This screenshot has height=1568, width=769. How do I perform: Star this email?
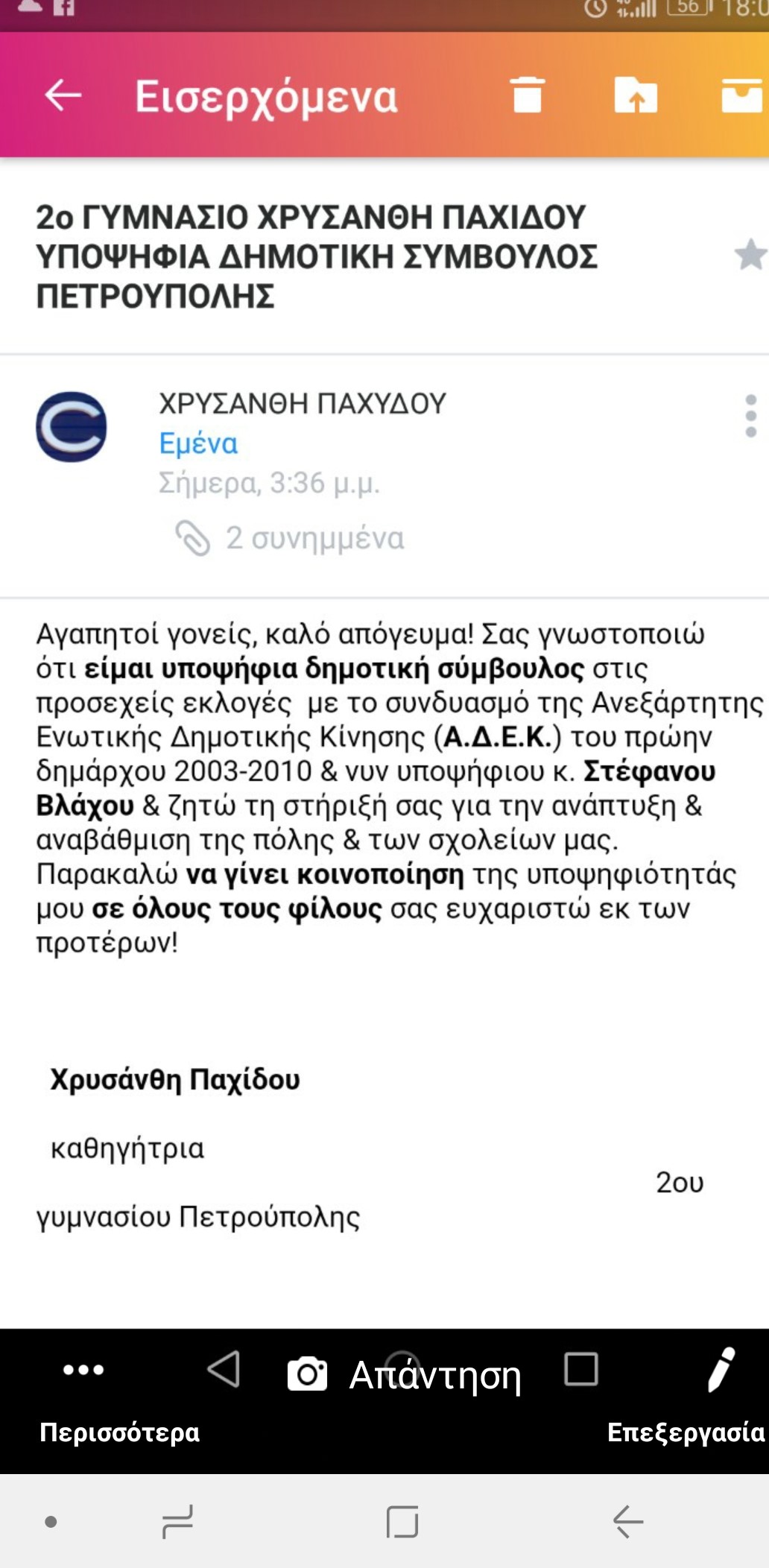[750, 255]
